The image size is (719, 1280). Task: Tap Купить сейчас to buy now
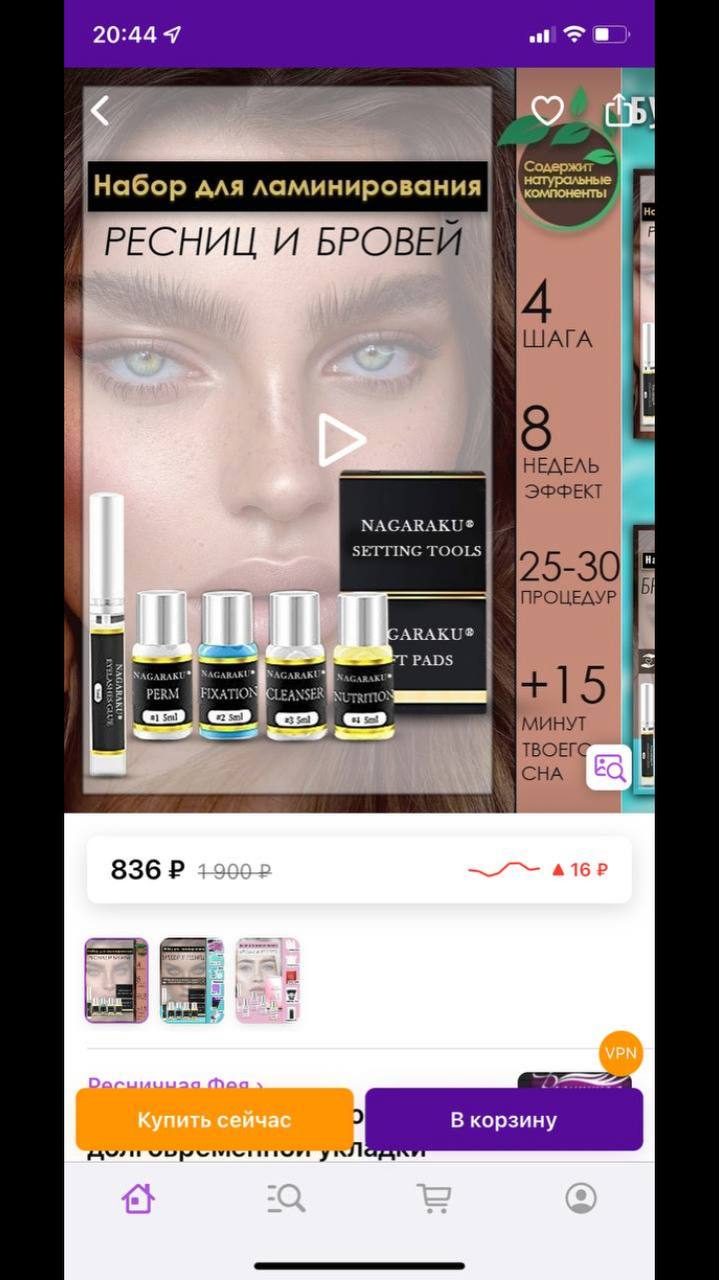[x=214, y=1119]
